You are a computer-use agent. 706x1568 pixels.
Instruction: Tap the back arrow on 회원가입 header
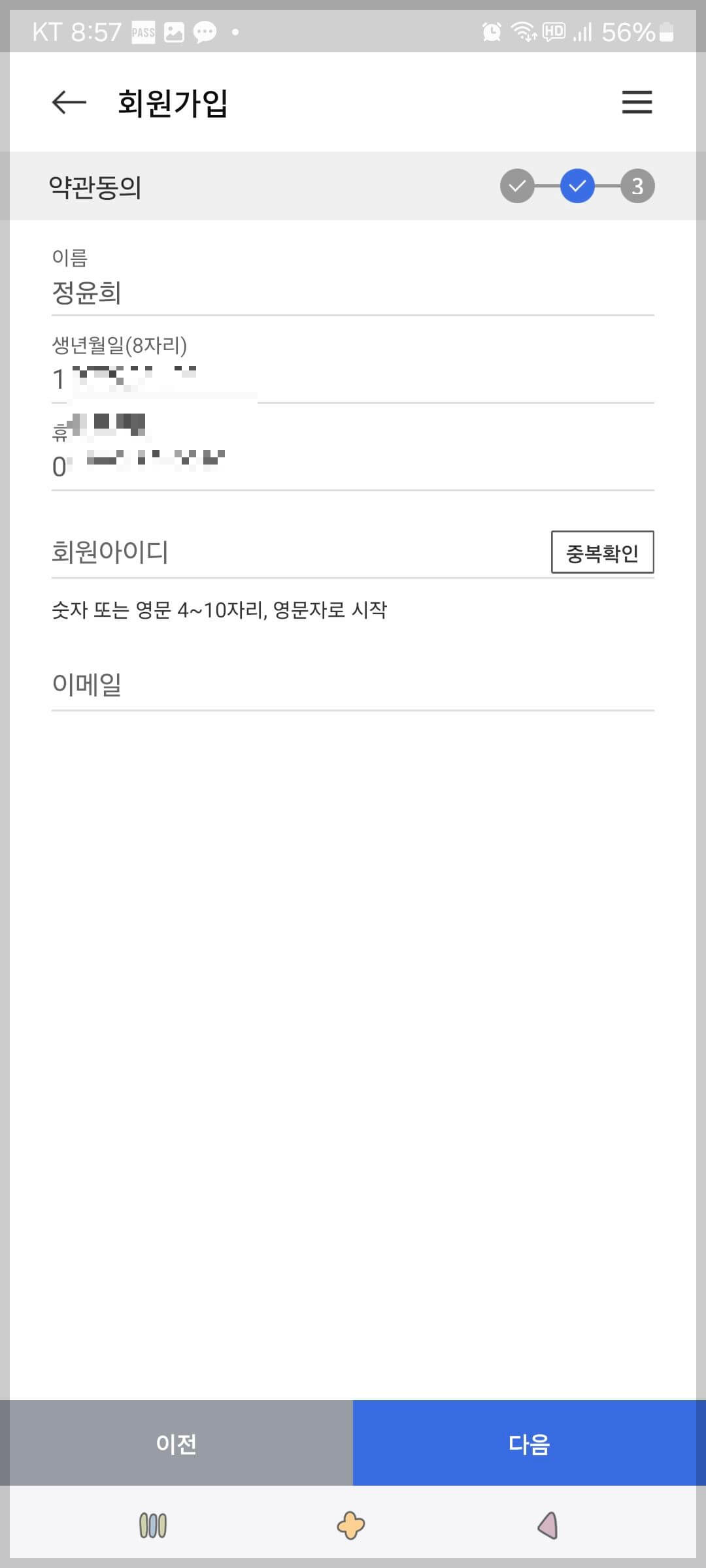67,103
